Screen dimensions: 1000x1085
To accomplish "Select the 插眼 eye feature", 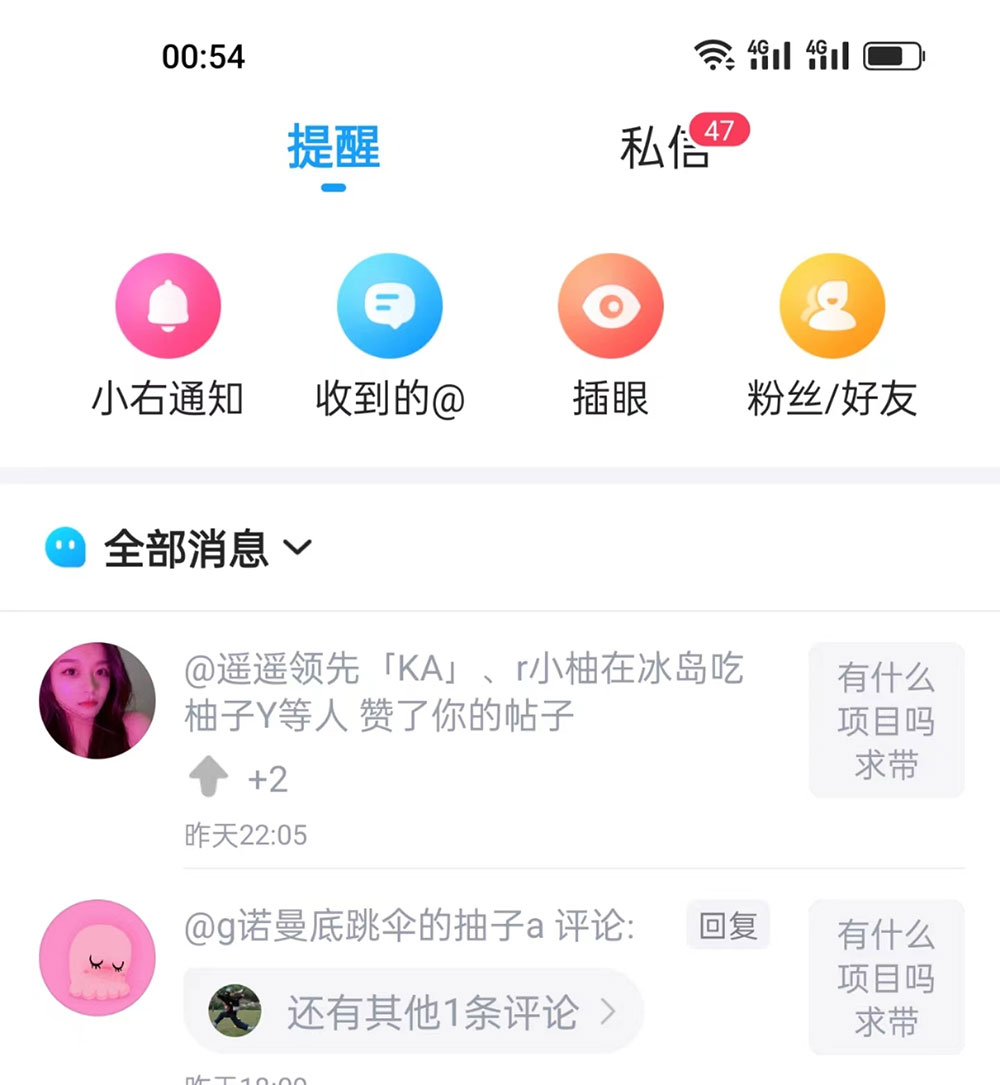I will pos(611,305).
